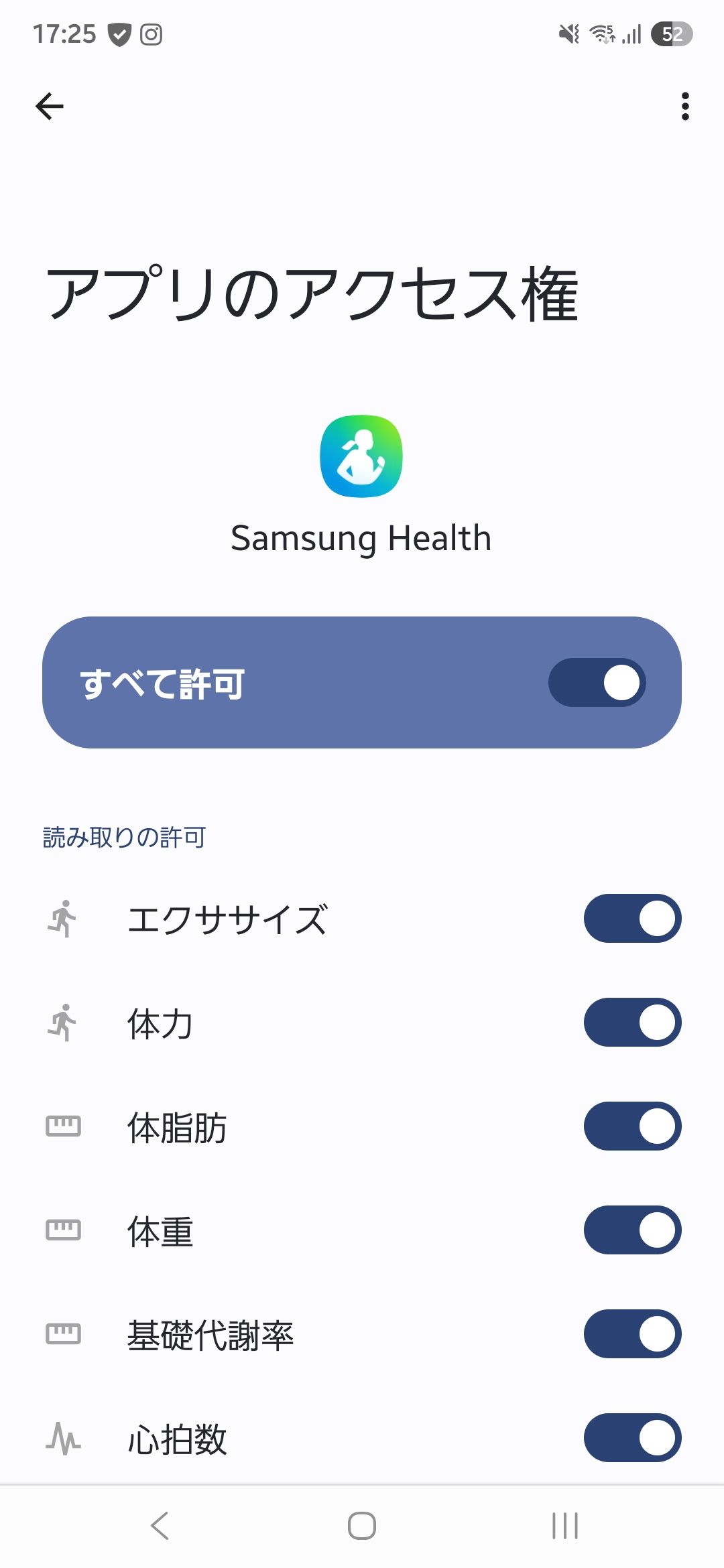Tap the Instagram icon in the status bar
724x1568 pixels.
pos(152,35)
